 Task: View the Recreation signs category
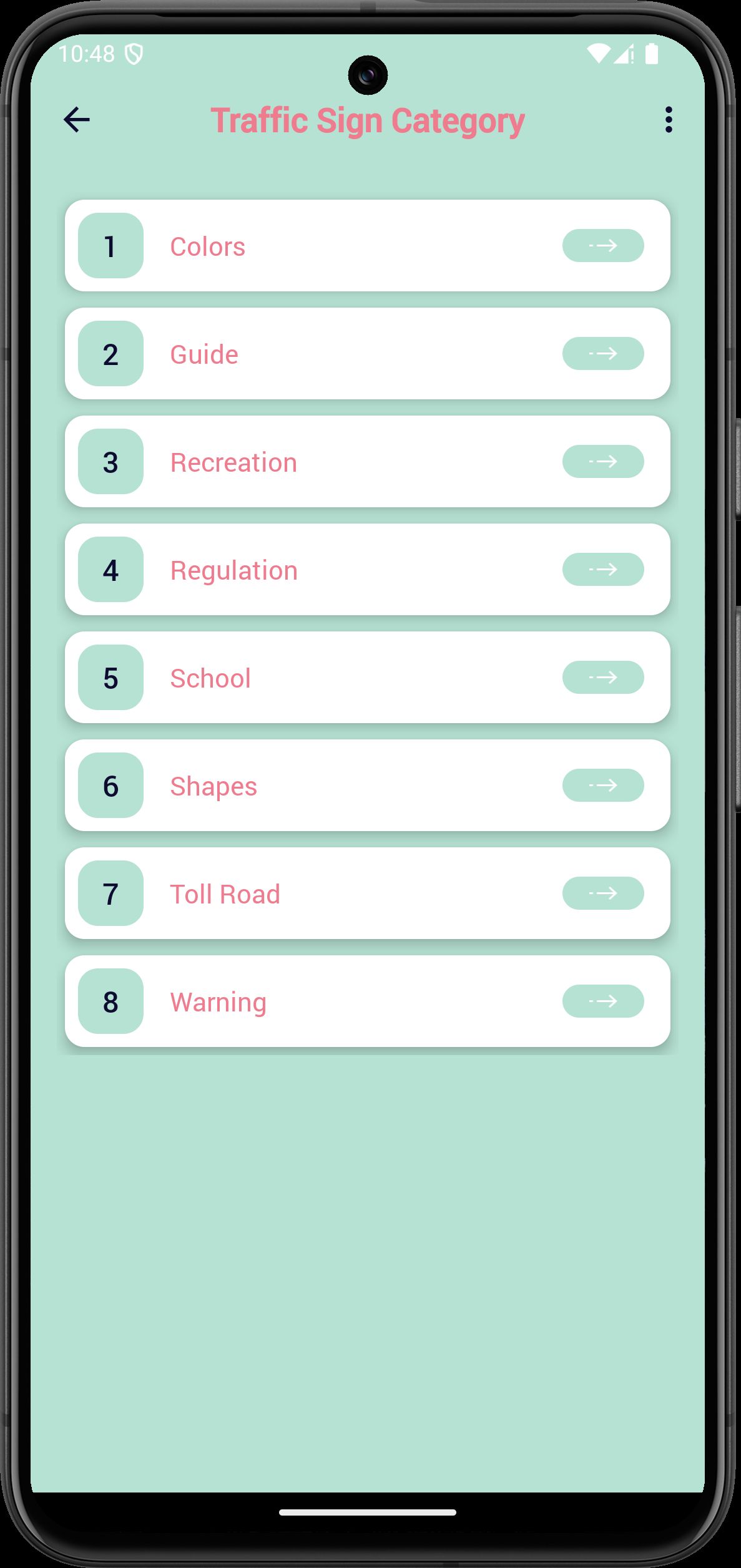tap(367, 462)
